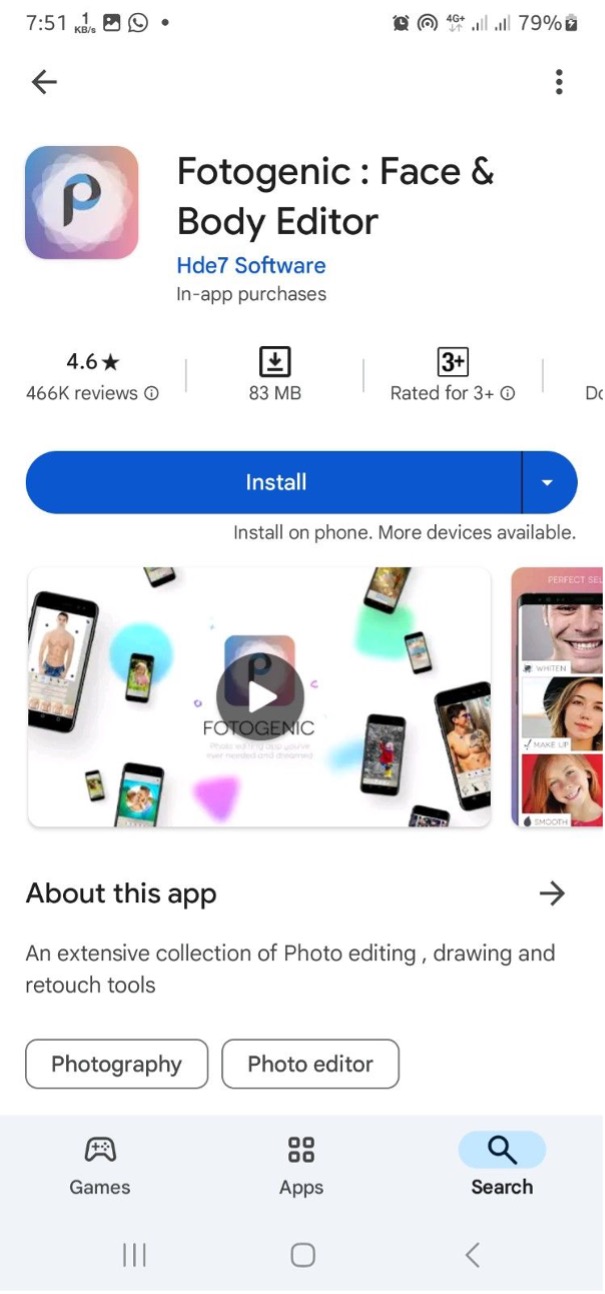Image resolution: width=605 pixels, height=1294 pixels.
Task: Switch to the Games tab
Action: (x=99, y=1166)
